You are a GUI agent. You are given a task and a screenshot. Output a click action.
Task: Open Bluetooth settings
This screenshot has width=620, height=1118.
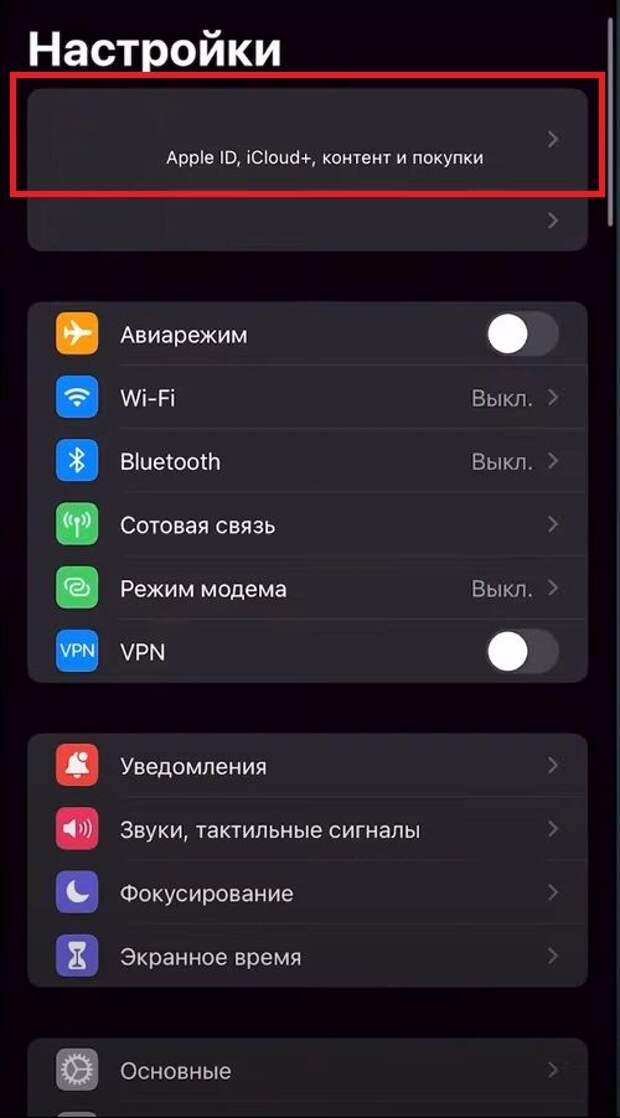(x=307, y=461)
